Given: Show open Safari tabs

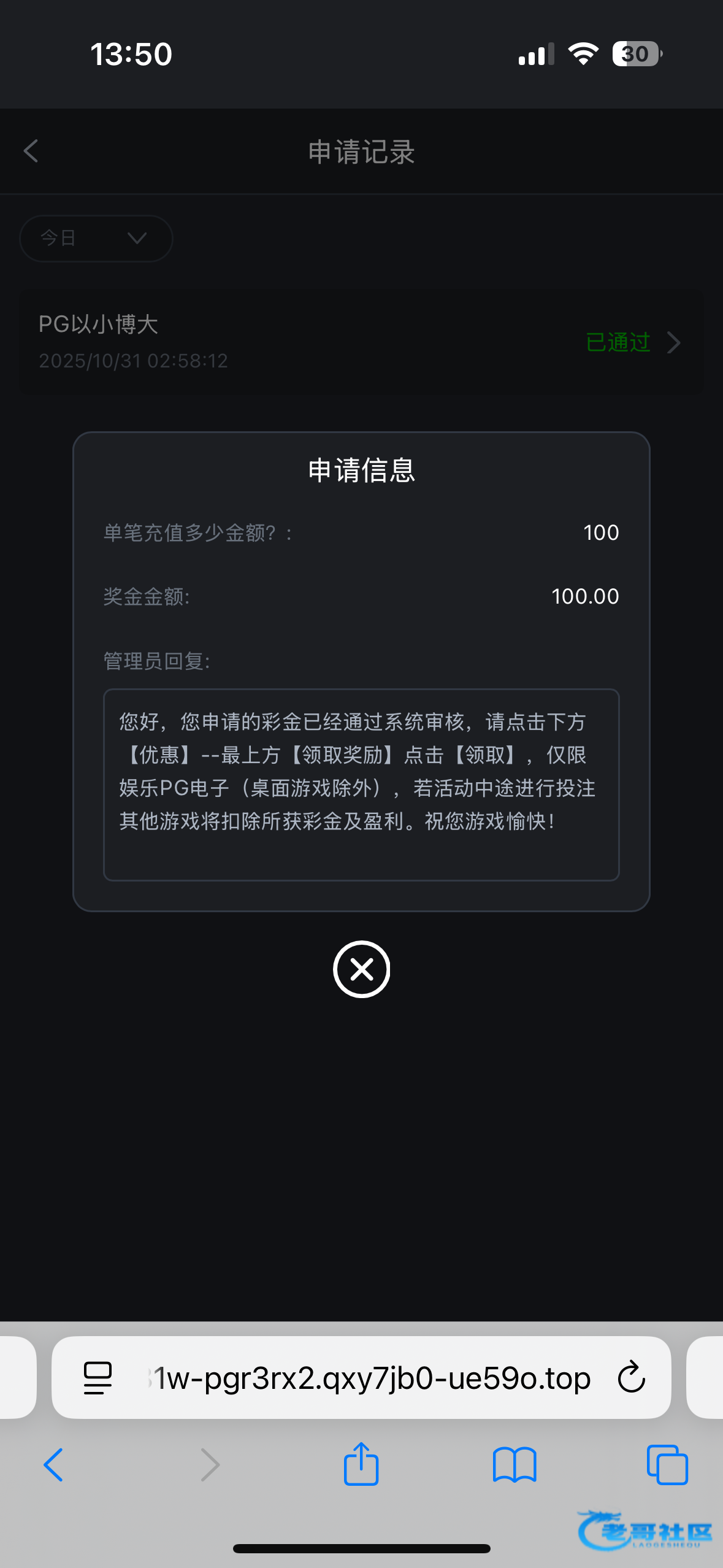Looking at the screenshot, I should tap(667, 1464).
